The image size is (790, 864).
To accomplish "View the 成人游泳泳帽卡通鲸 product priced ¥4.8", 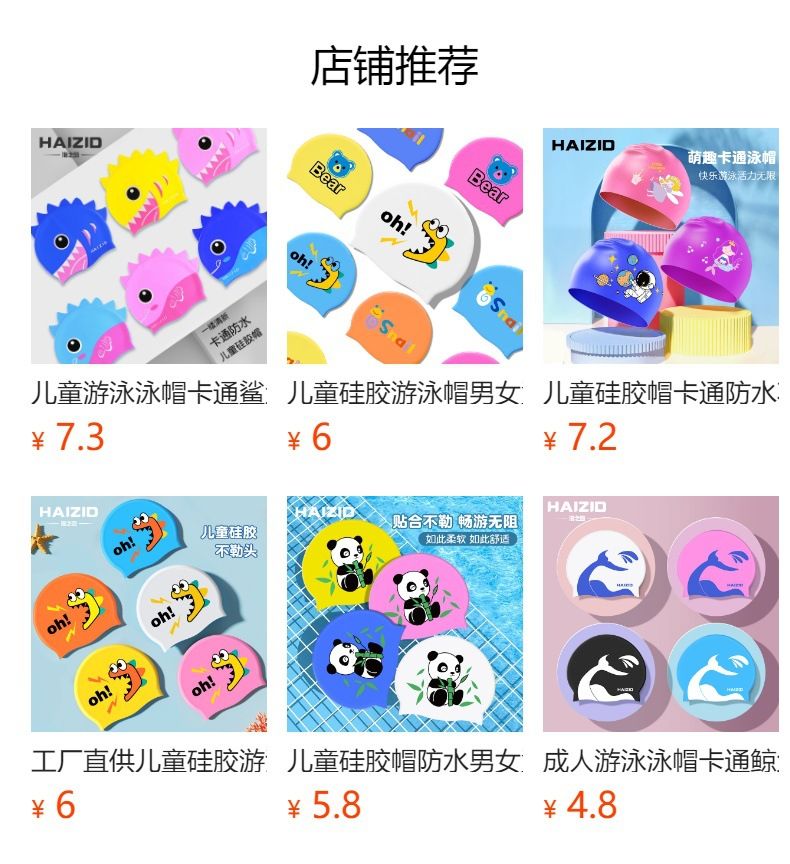I will point(660,614).
